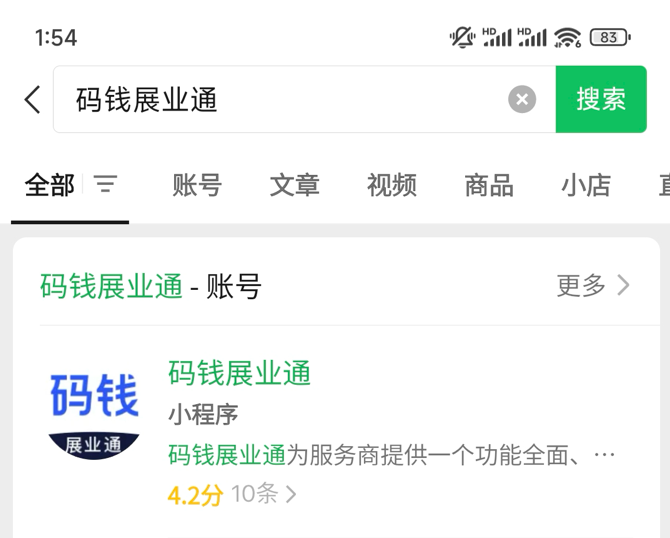This screenshot has width=670, height=538.
Task: Switch to the 账号 tab
Action: pyautogui.click(x=197, y=185)
